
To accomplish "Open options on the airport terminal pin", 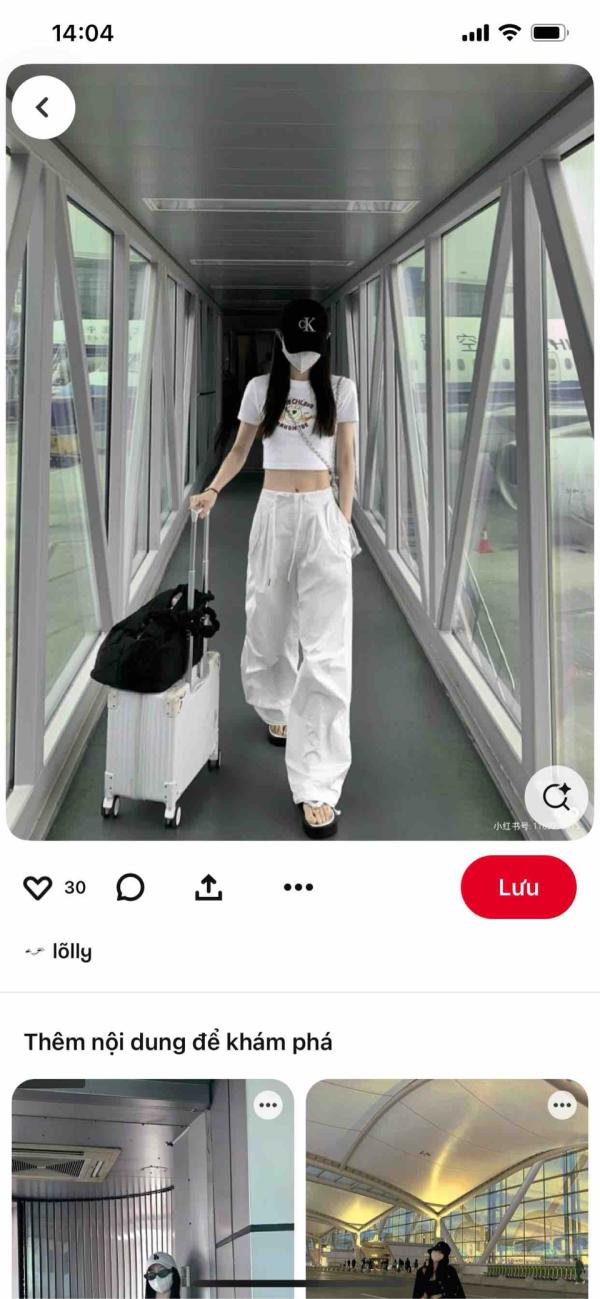I will point(563,1105).
